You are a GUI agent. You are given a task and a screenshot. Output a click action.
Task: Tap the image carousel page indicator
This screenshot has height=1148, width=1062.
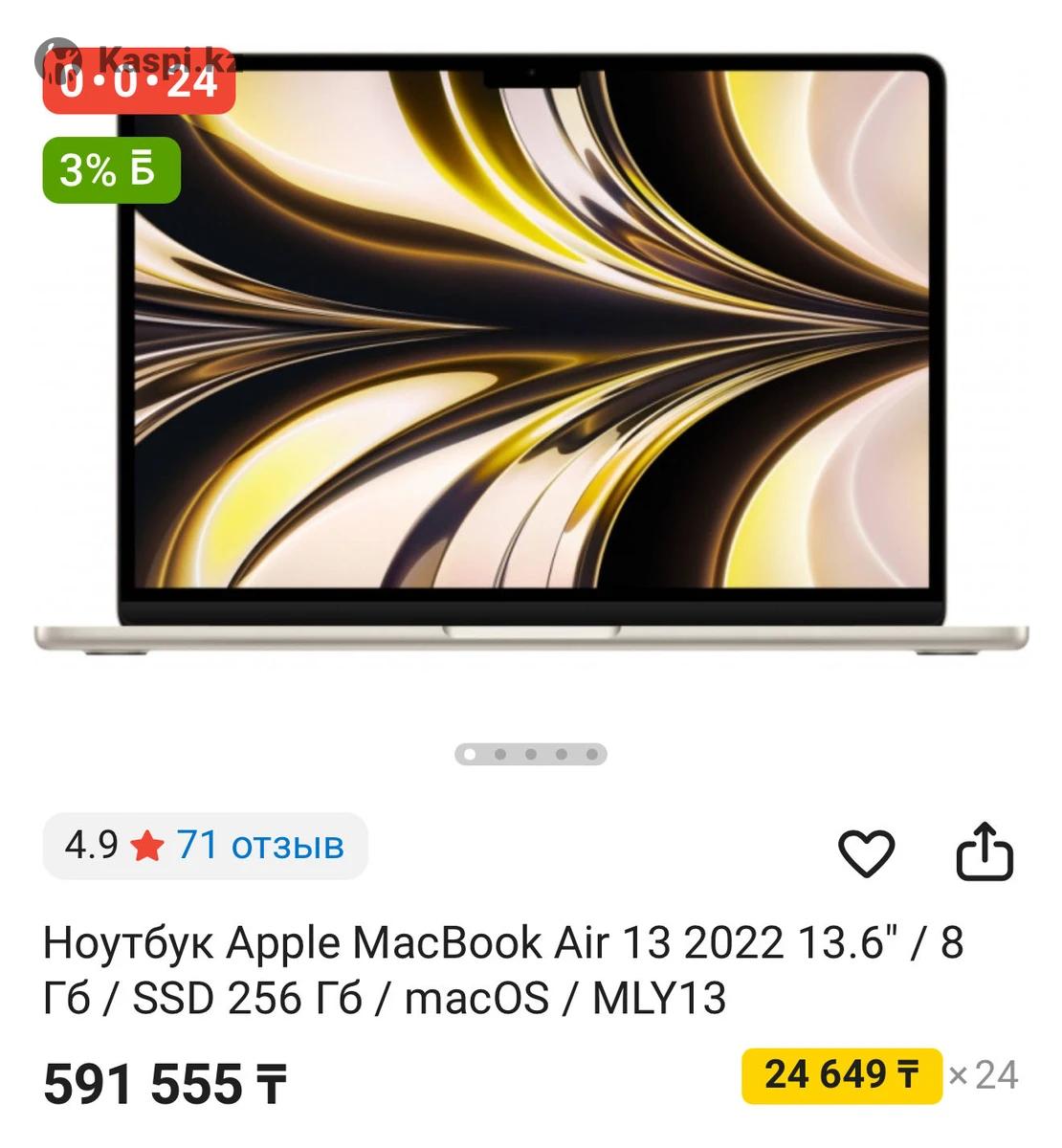click(531, 755)
